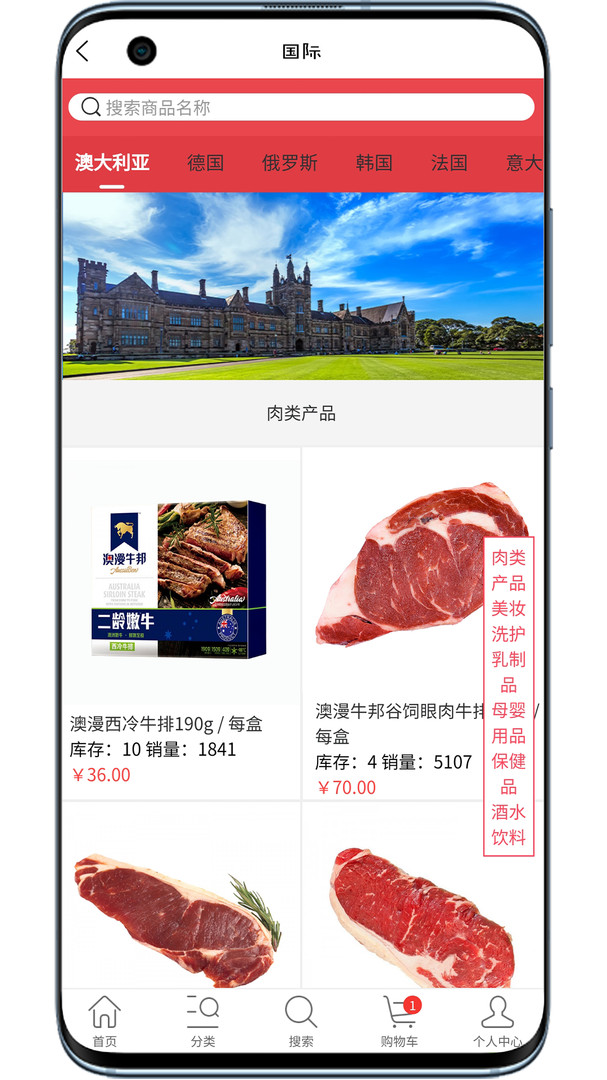Open the 法国 country tab
Viewport: 607px width, 1080px height.
pos(449,163)
